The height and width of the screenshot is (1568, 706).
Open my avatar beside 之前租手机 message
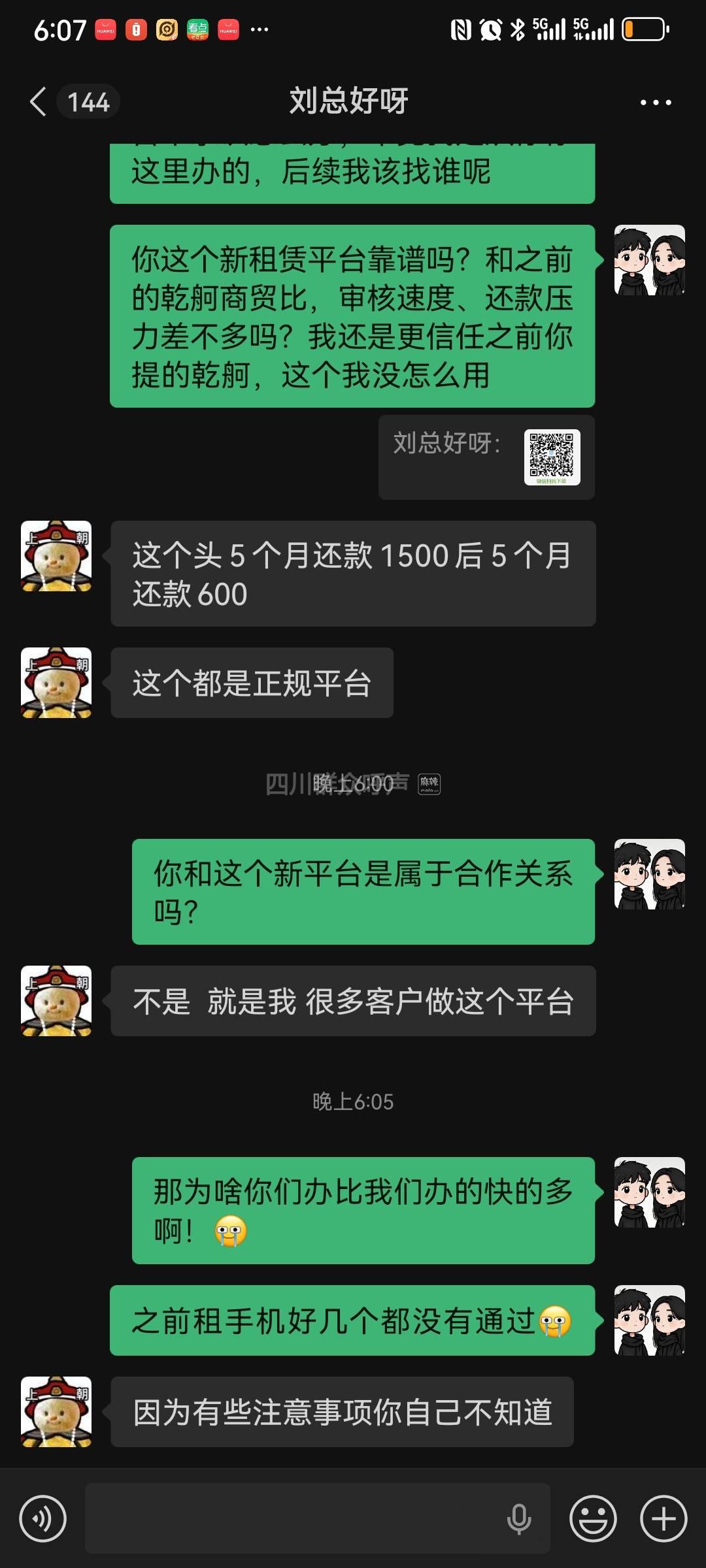[649, 1320]
